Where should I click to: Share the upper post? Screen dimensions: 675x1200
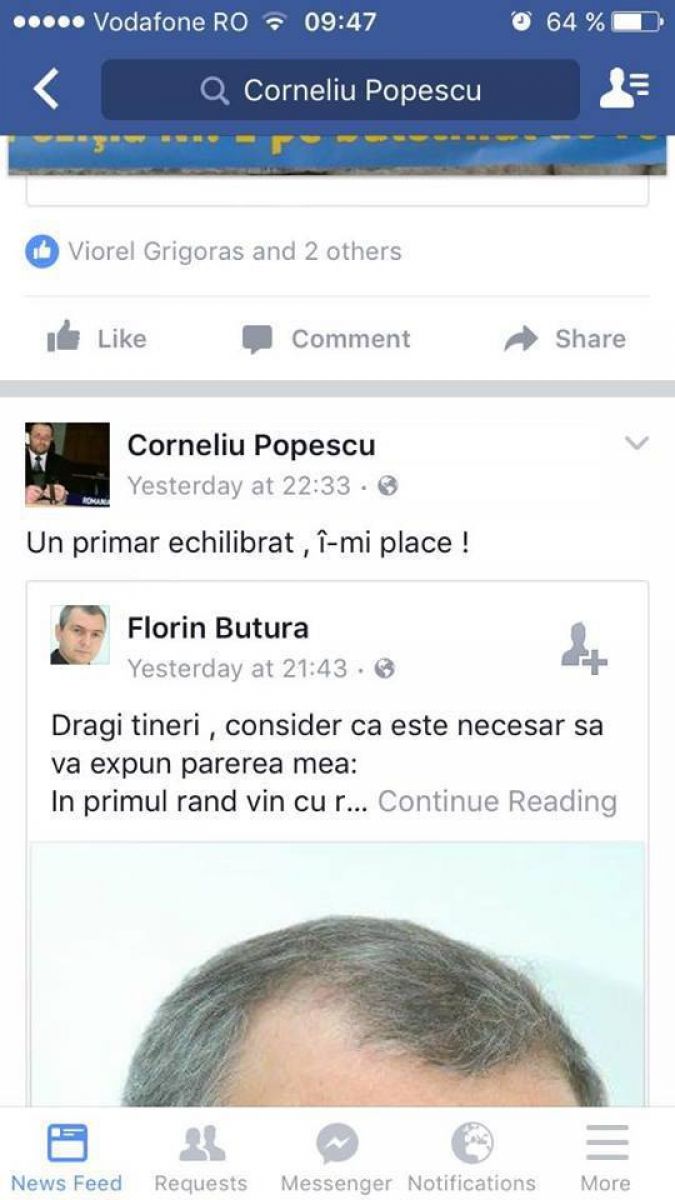click(x=565, y=339)
